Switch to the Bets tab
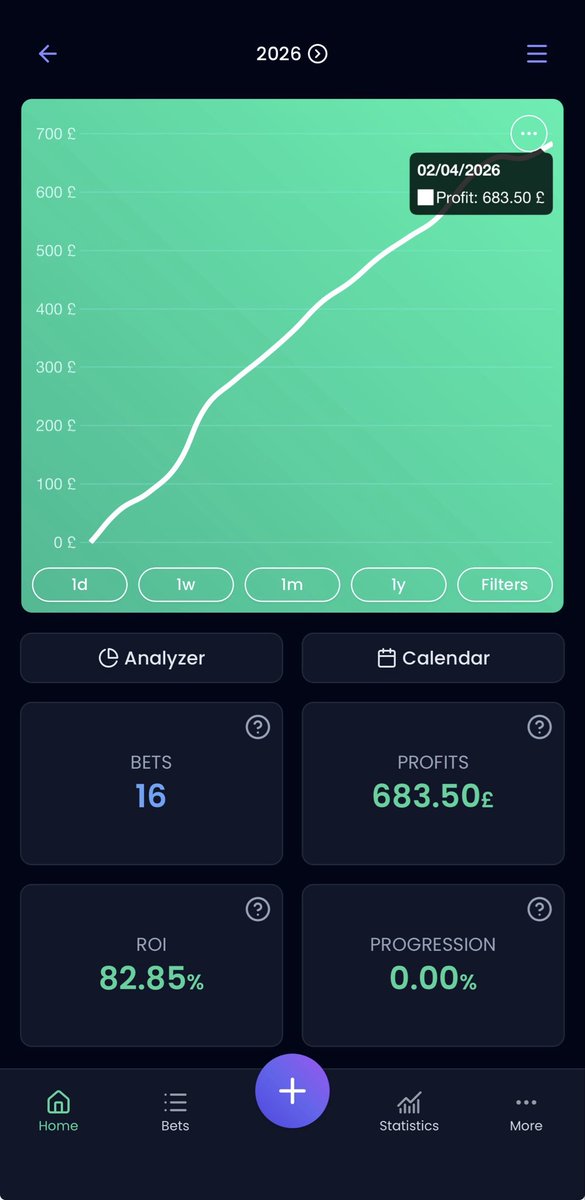The width and height of the screenshot is (585, 1200). tap(175, 1112)
